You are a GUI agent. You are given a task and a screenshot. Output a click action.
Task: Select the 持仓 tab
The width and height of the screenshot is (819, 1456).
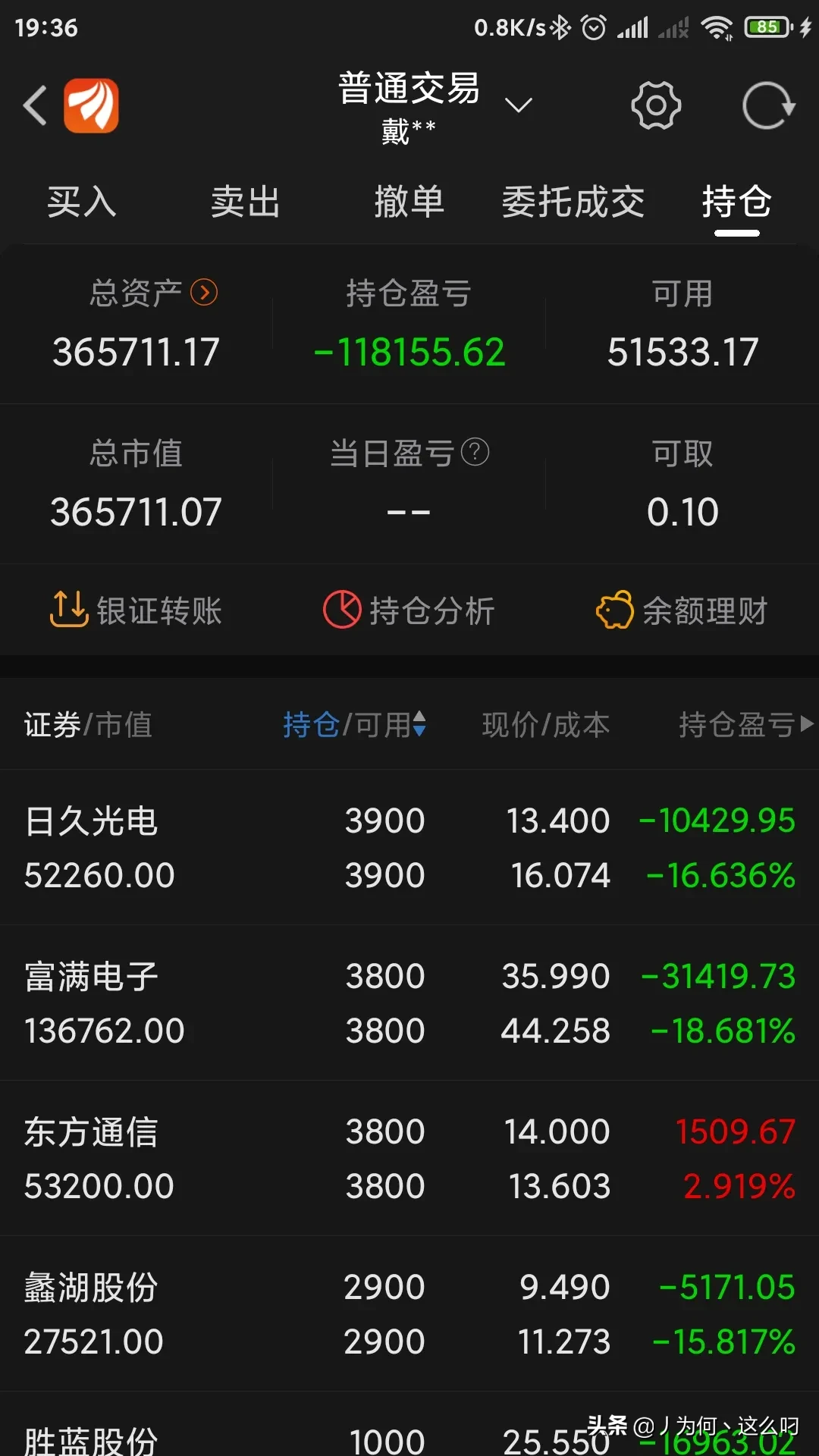(736, 202)
